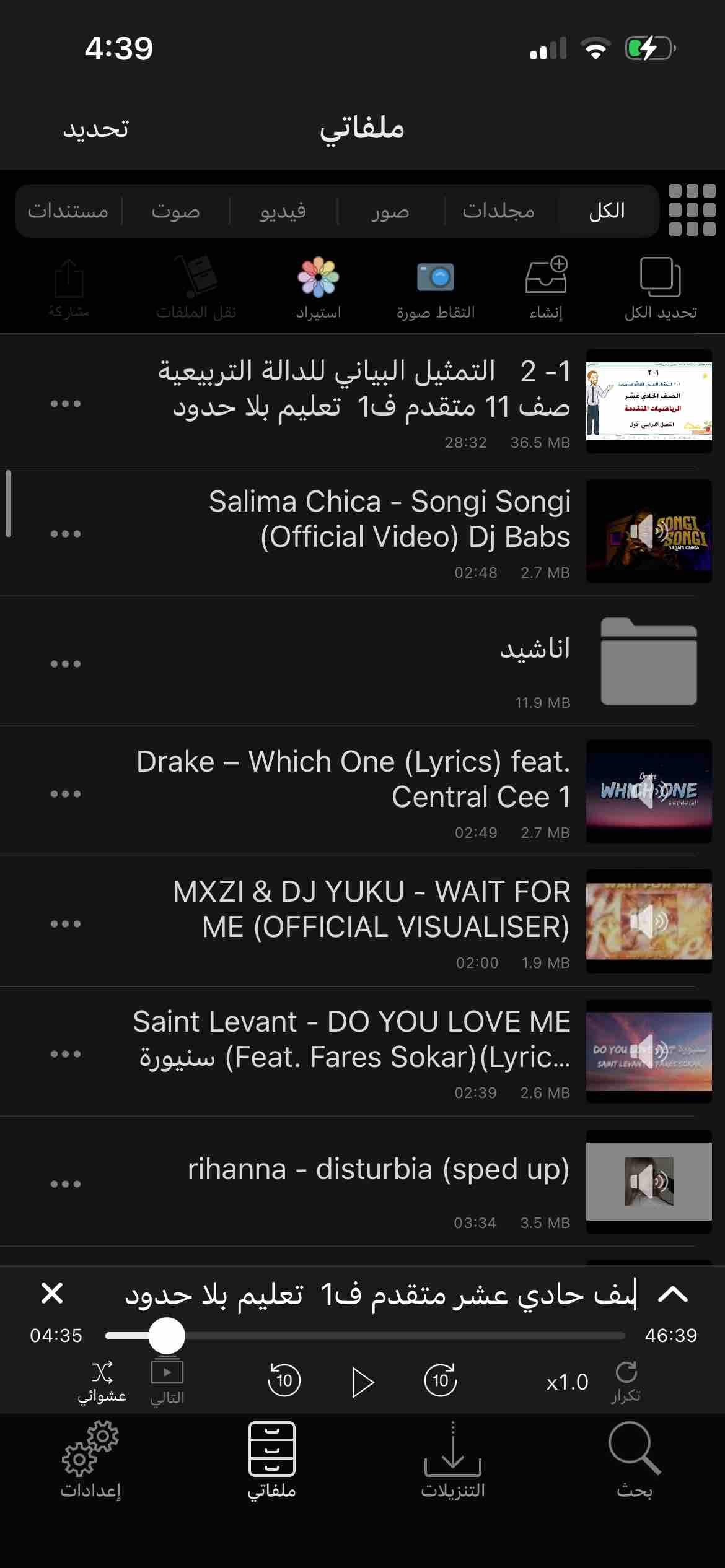Screen dimensions: 725x1568
Task: Switch to the فيديو filter tab
Action: tap(283, 211)
